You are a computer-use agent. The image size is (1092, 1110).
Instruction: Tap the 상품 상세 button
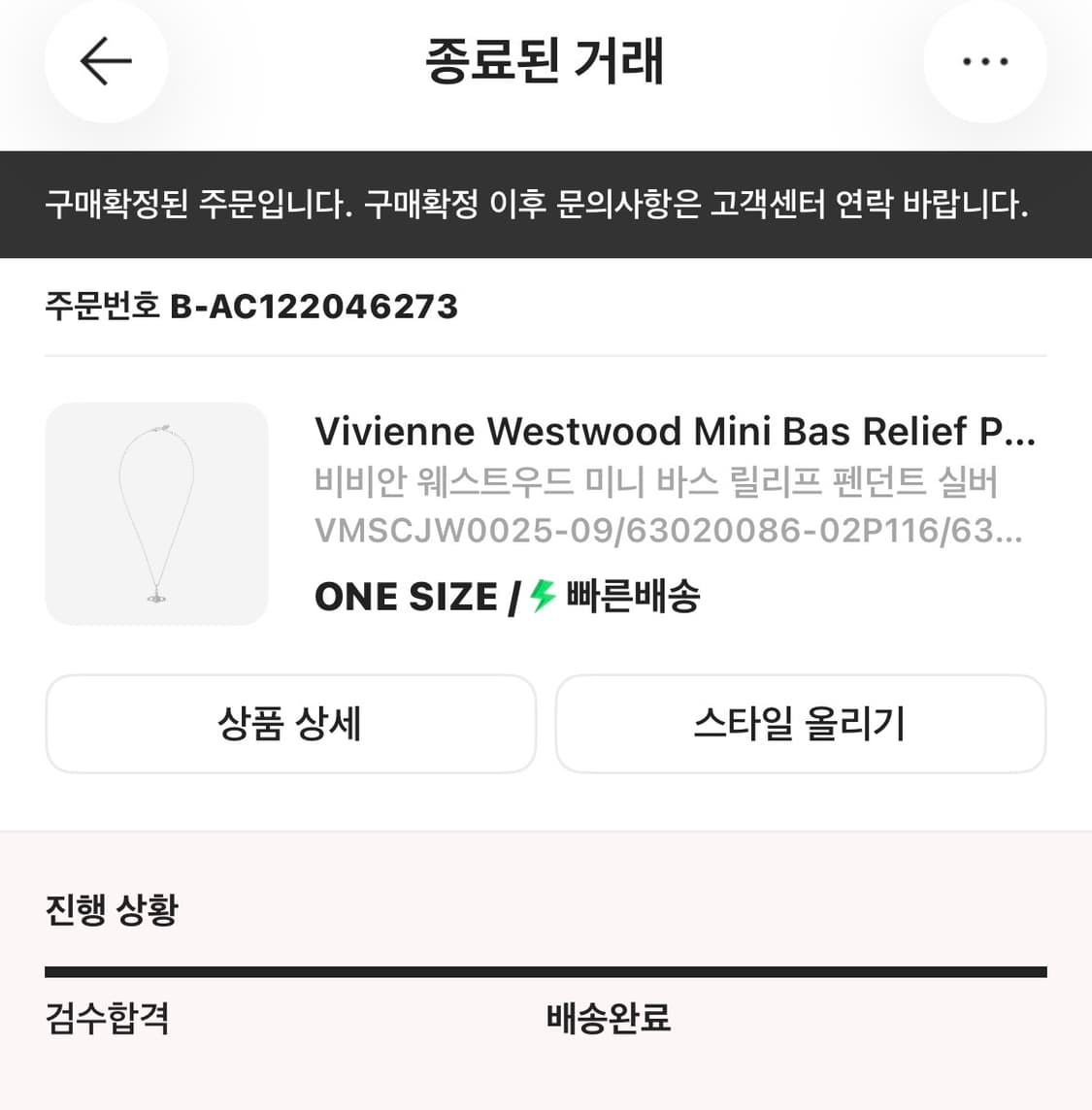pyautogui.click(x=290, y=724)
